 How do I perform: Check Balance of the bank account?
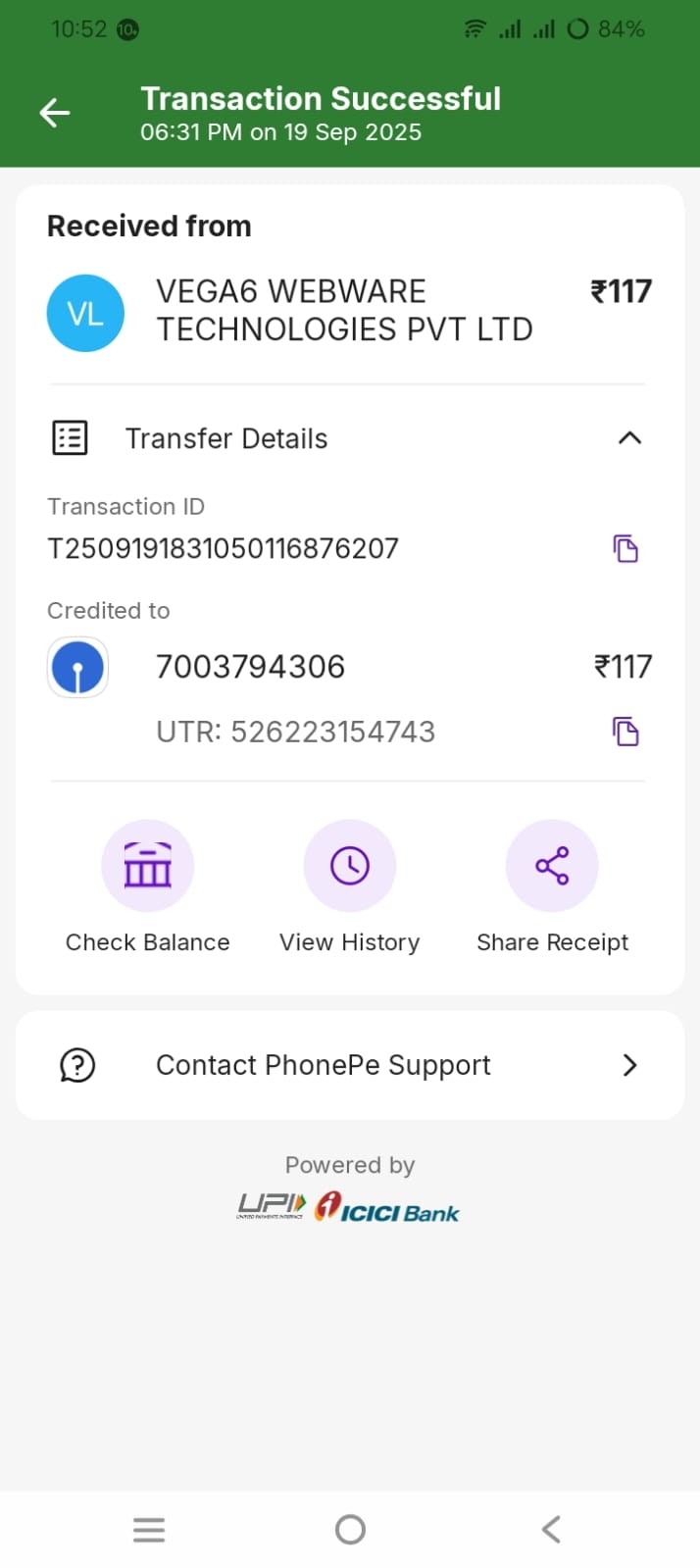click(x=148, y=867)
